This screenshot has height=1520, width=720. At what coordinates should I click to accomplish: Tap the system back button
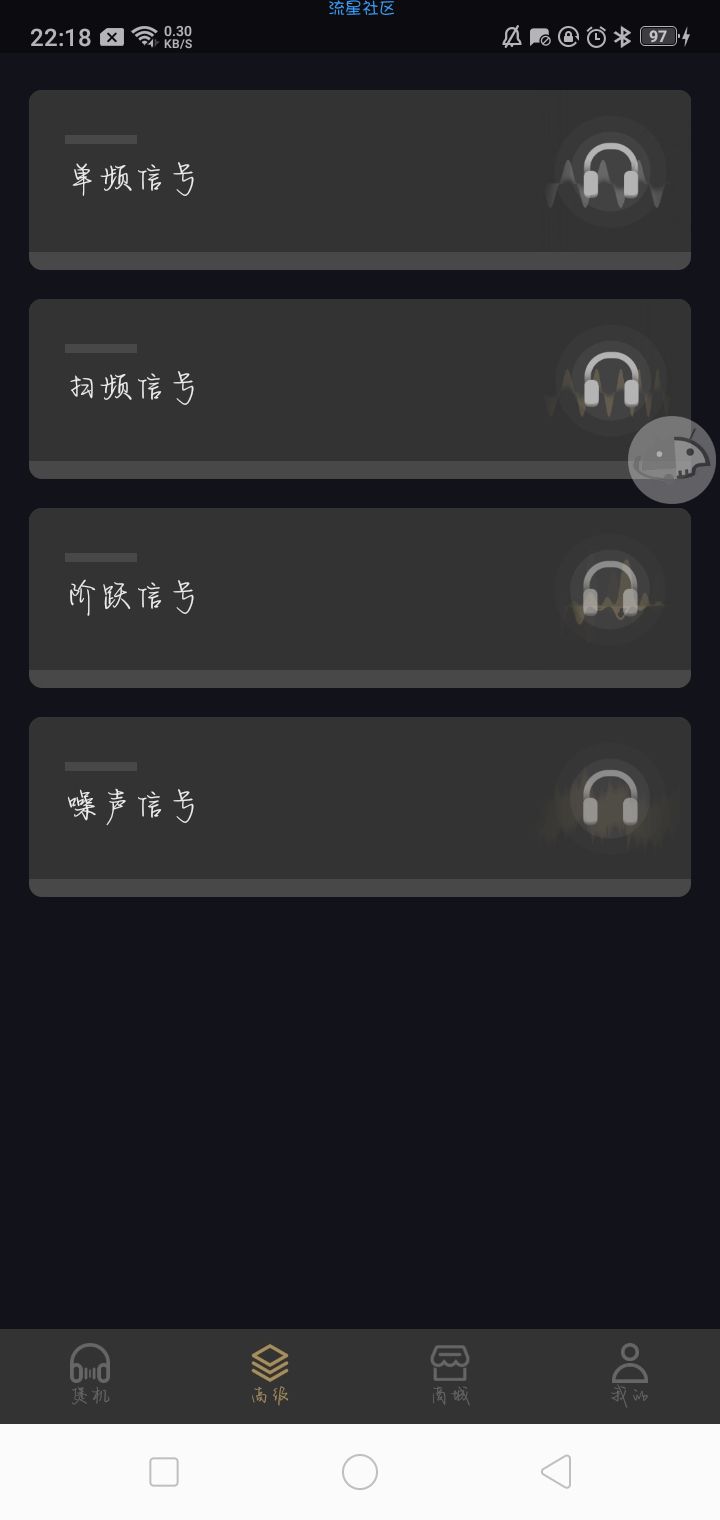coord(556,1472)
